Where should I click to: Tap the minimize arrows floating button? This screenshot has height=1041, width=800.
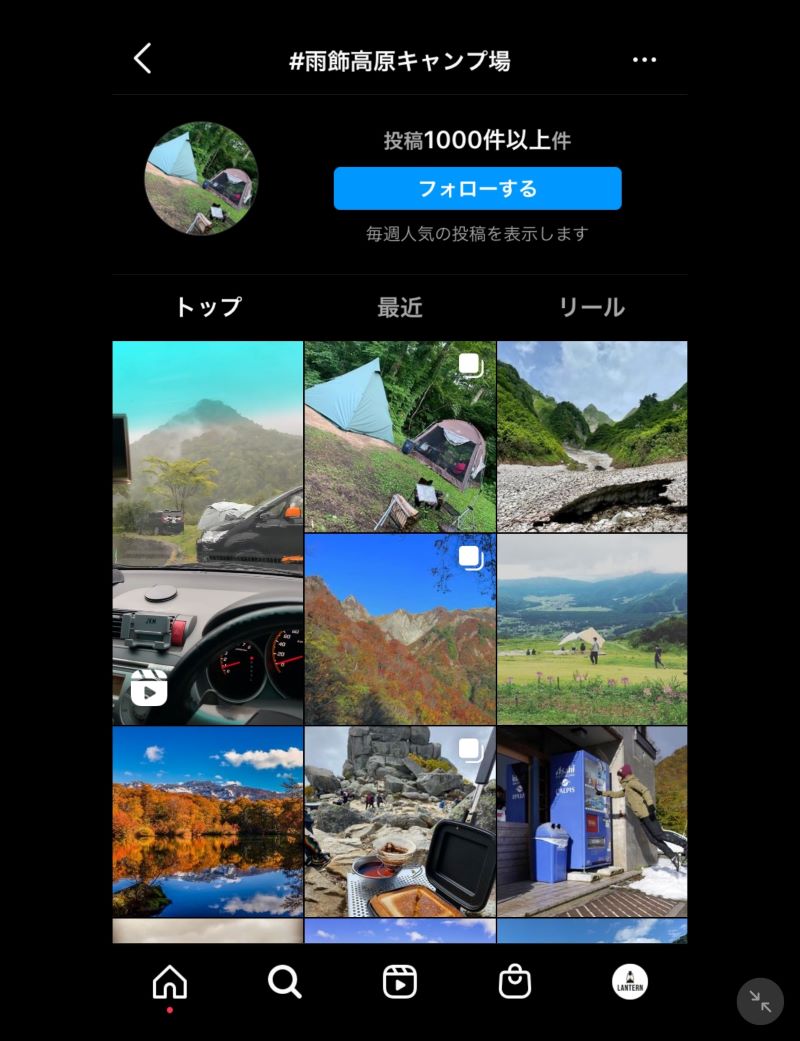760,1001
